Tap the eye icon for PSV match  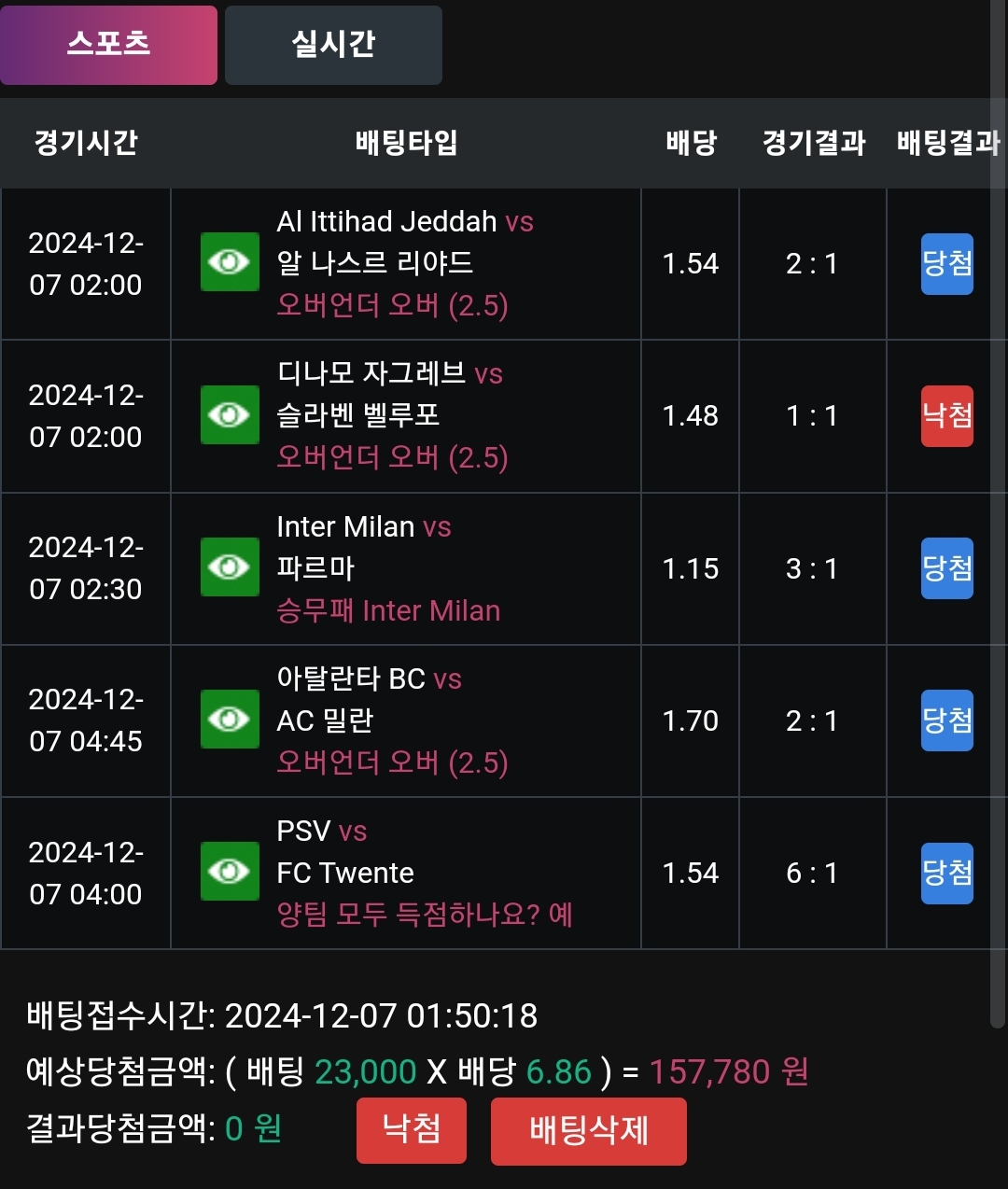tap(230, 871)
